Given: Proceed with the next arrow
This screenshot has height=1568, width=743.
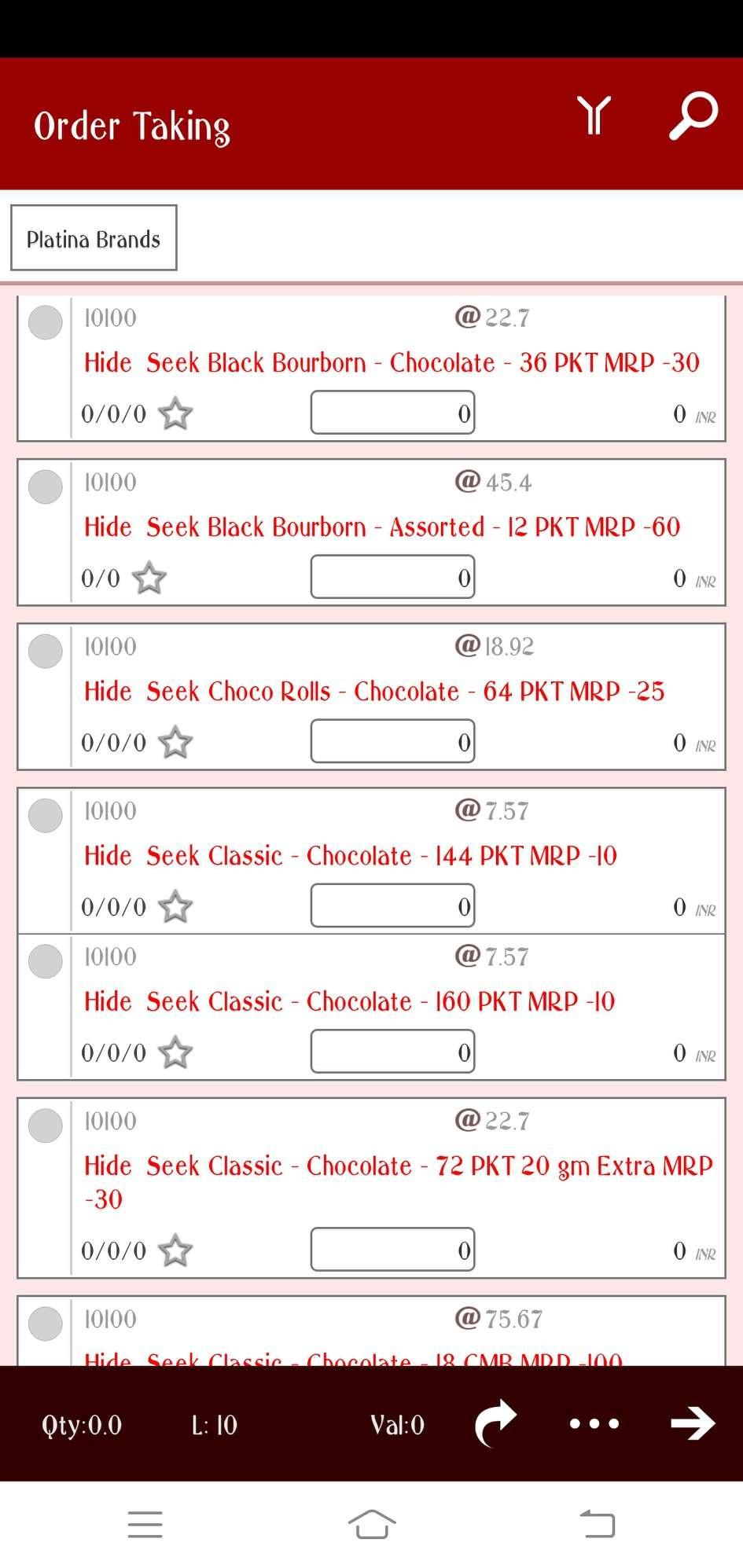Looking at the screenshot, I should (x=693, y=1423).
